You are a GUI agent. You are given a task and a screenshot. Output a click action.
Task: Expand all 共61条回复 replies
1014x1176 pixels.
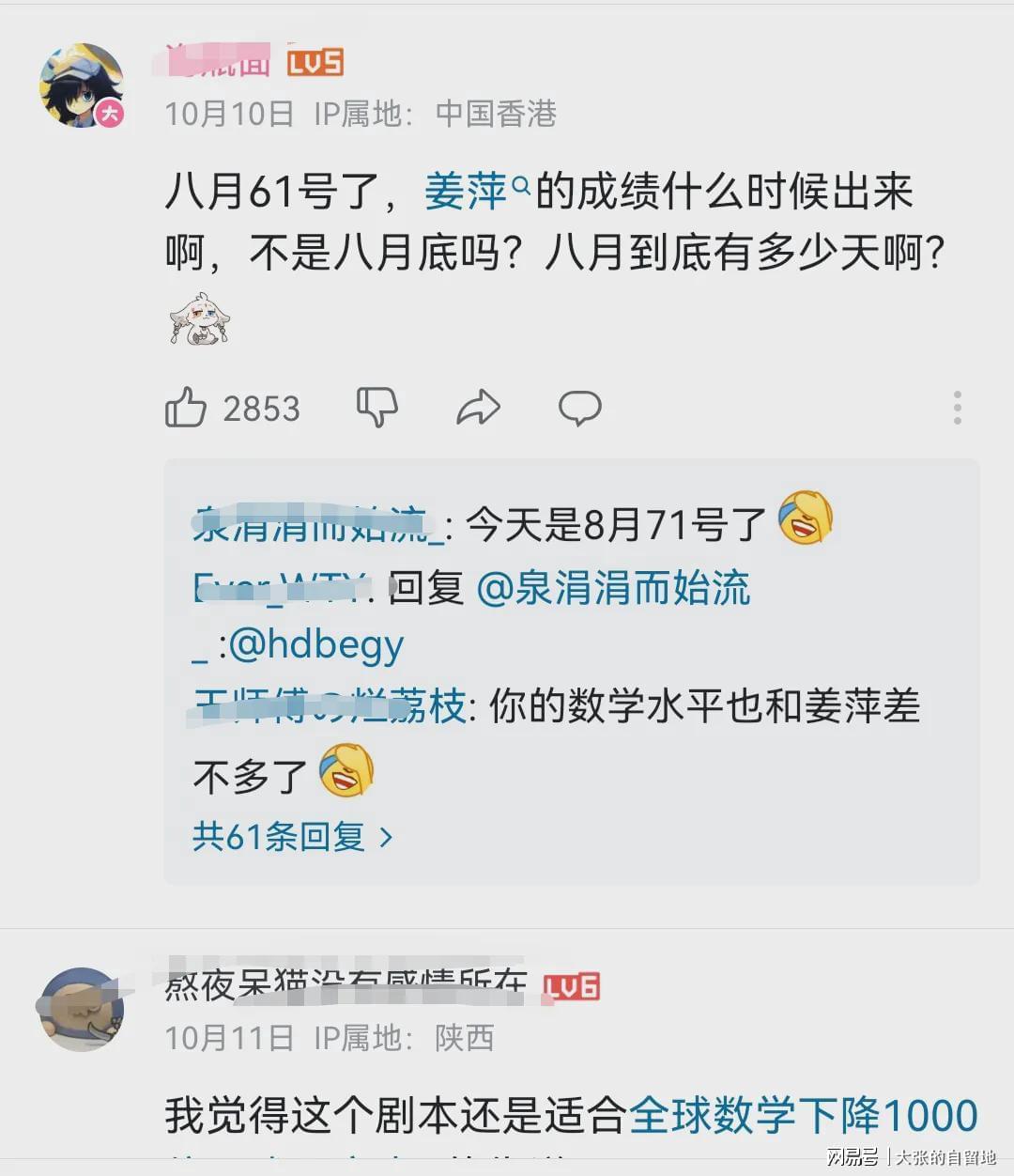click(x=291, y=836)
